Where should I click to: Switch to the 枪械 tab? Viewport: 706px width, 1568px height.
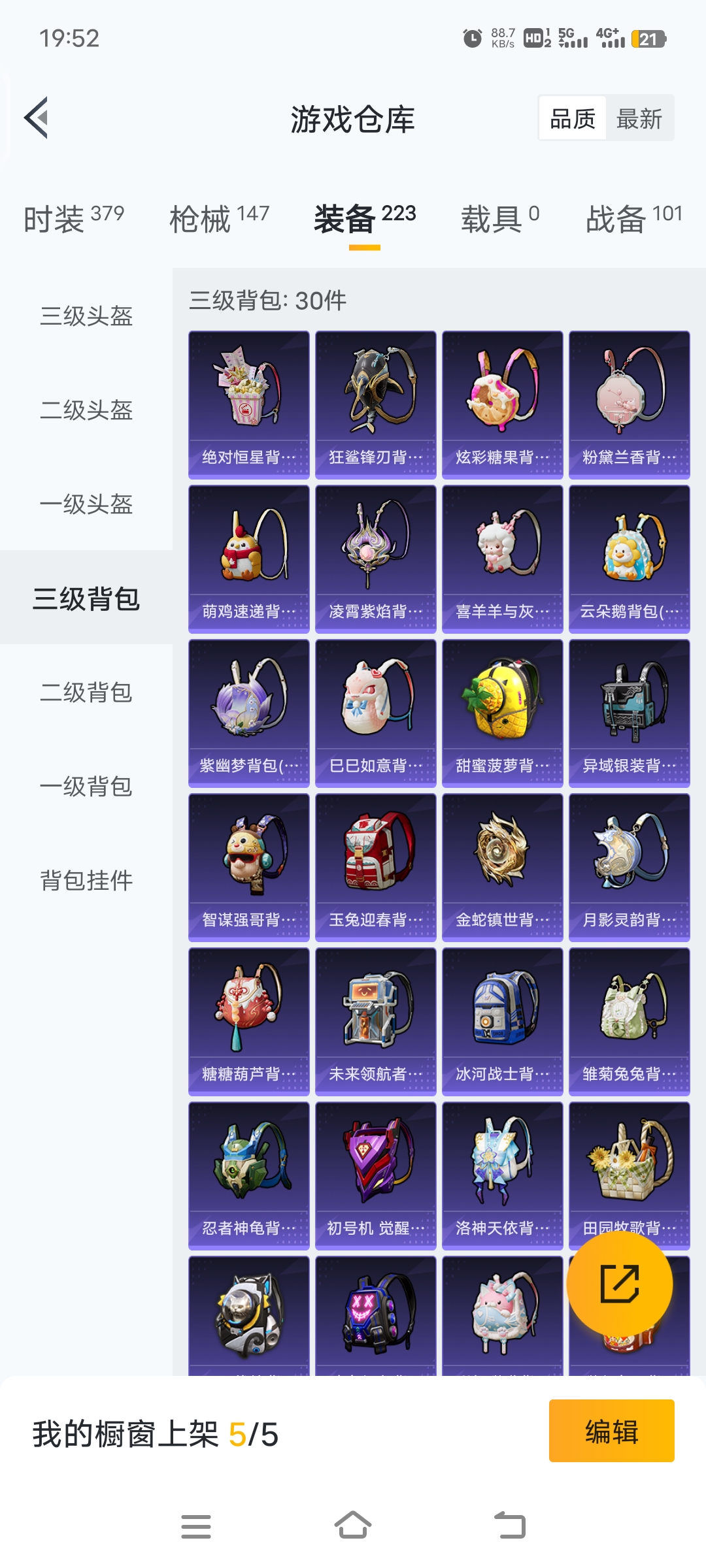219,218
